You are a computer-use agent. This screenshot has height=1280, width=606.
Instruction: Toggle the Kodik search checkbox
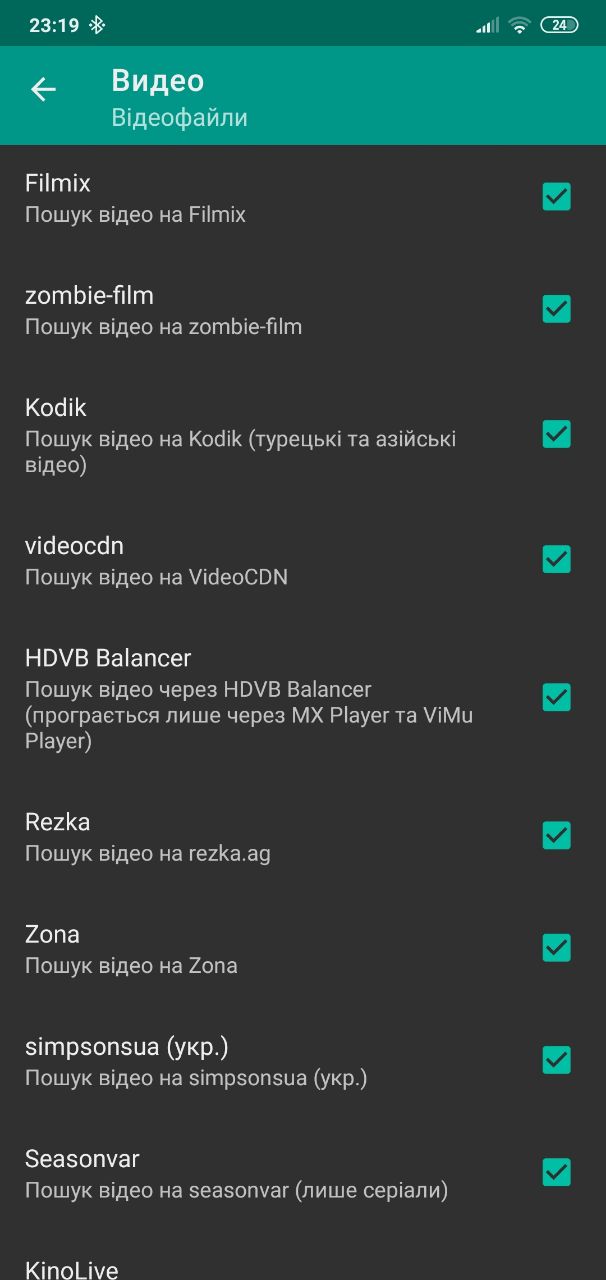[556, 434]
